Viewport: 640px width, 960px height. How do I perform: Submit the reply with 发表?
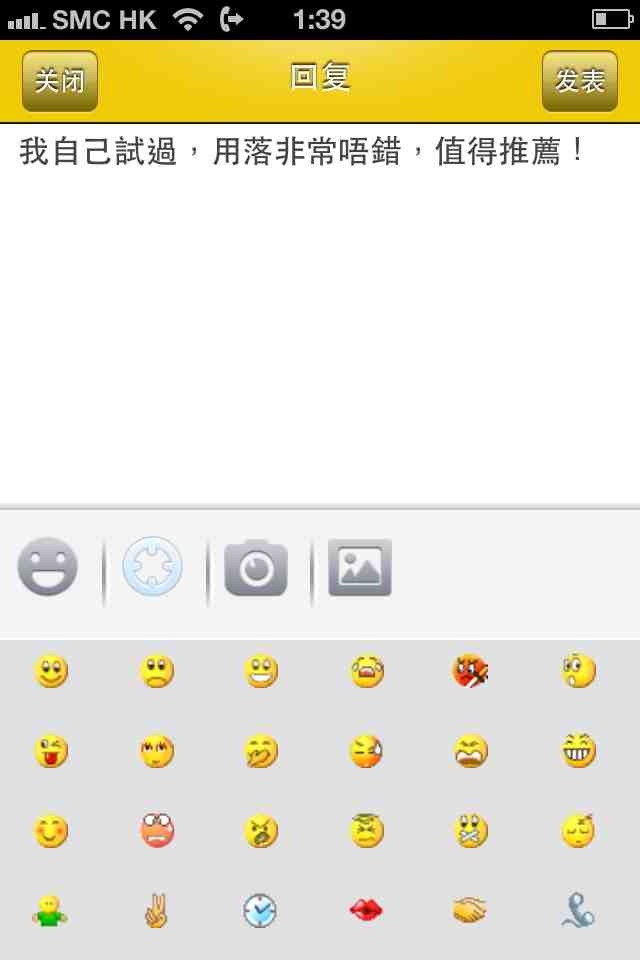click(580, 81)
